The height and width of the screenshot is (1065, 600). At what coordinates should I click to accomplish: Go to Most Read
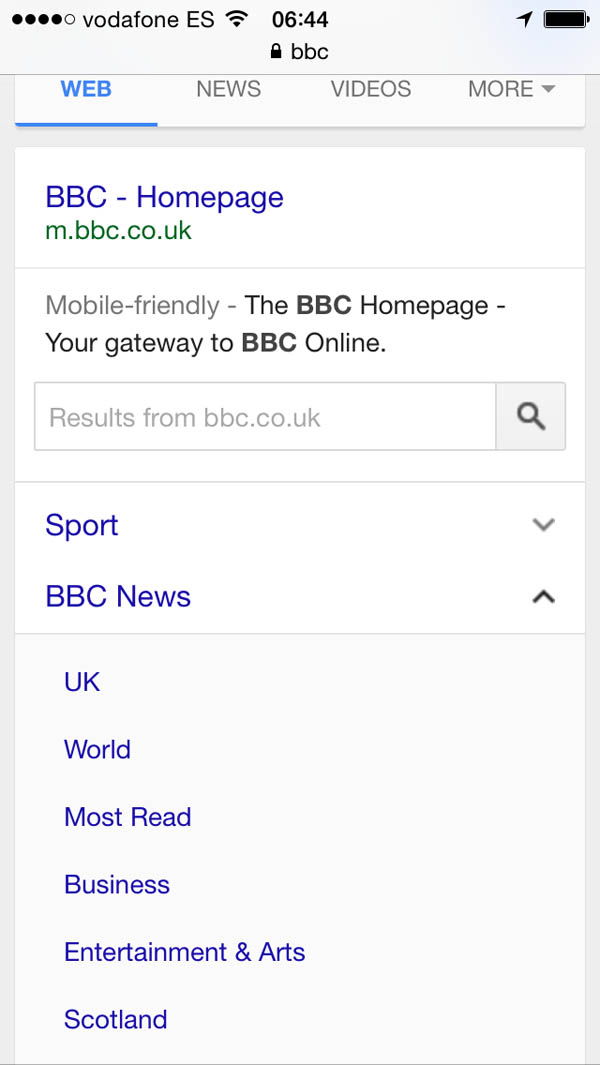click(128, 817)
